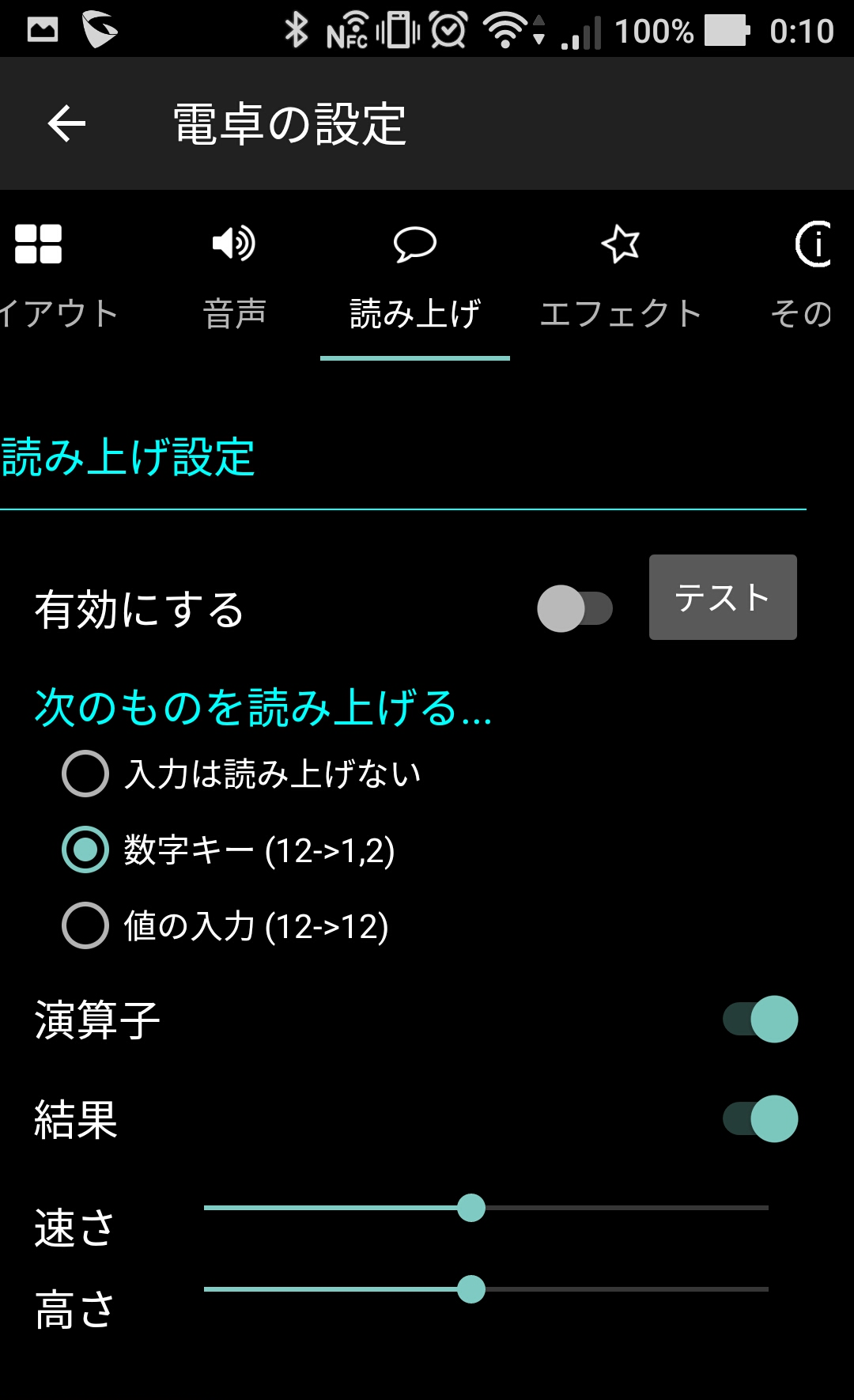Disable the 結果 switch

click(760, 1118)
